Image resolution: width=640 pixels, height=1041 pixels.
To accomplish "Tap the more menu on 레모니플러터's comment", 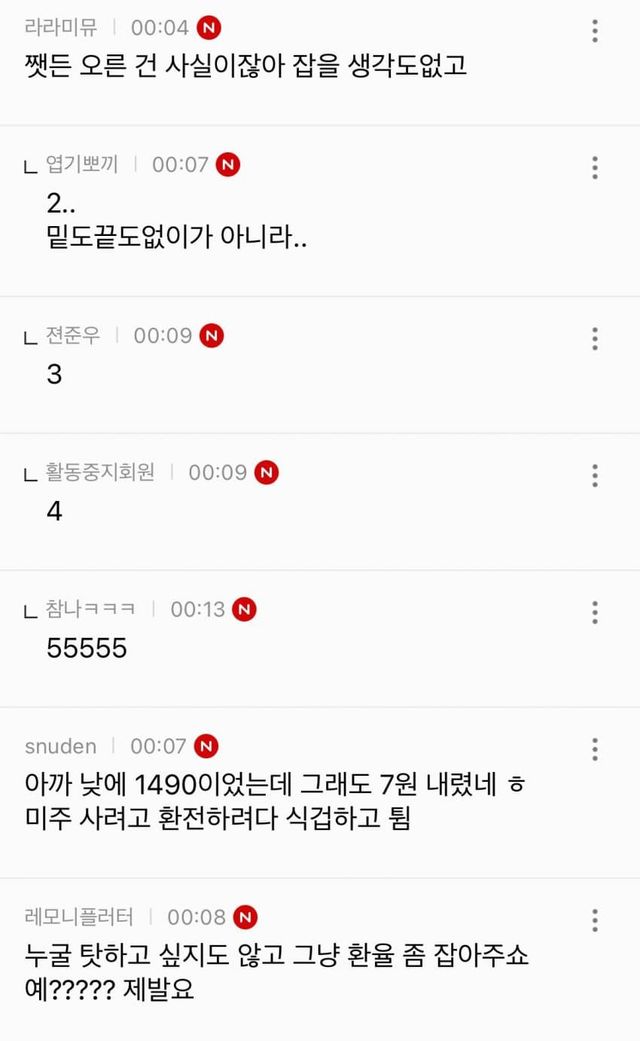I will [595, 920].
